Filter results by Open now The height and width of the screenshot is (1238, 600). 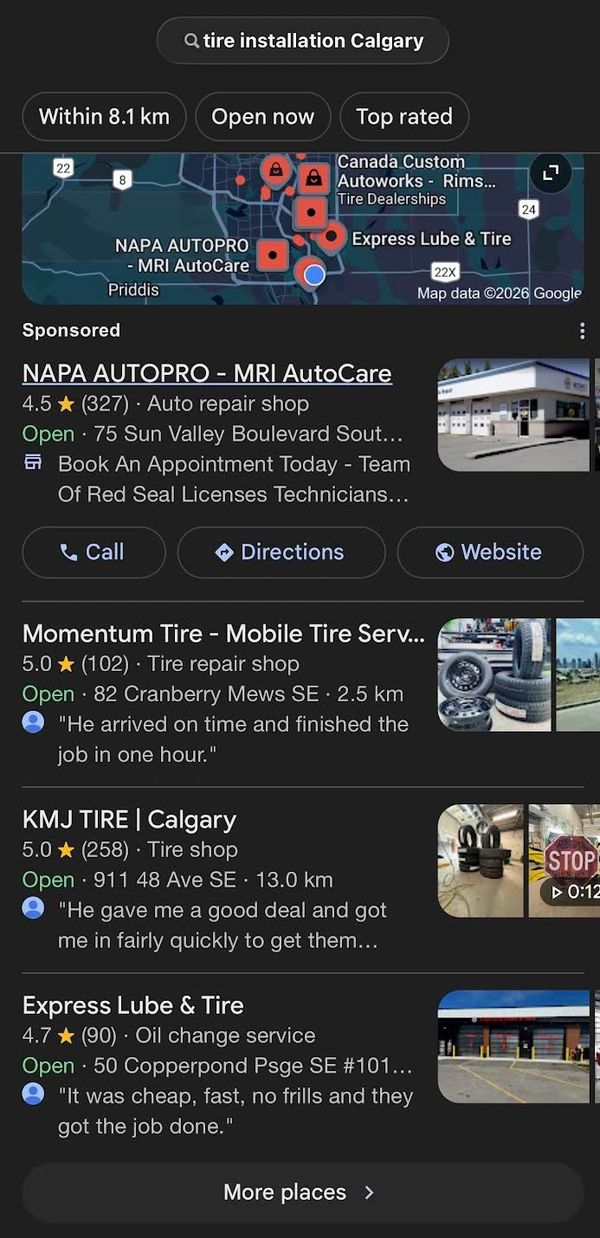[262, 116]
